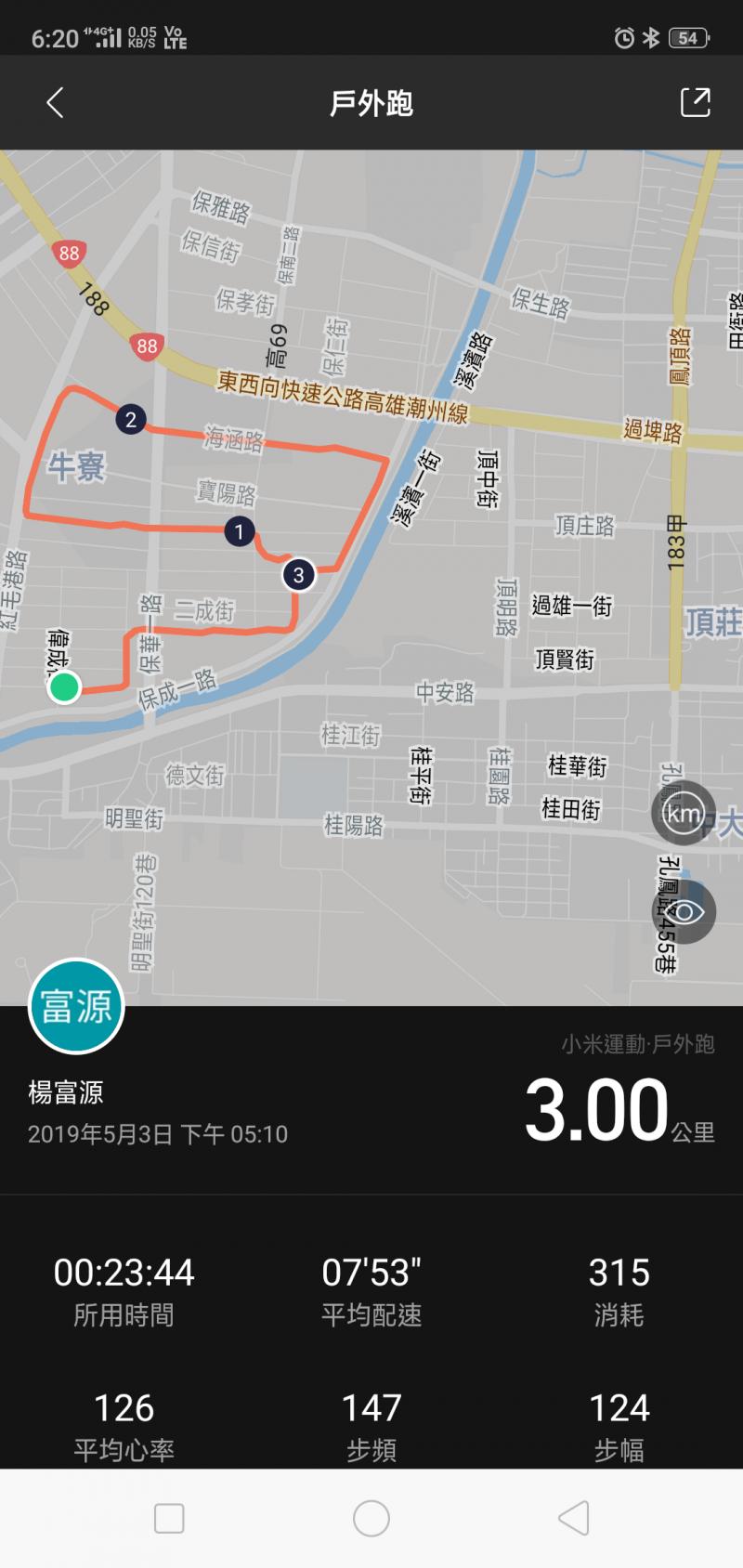This screenshot has width=743, height=1568.
Task: Share this outdoor run record
Action: coord(695,103)
